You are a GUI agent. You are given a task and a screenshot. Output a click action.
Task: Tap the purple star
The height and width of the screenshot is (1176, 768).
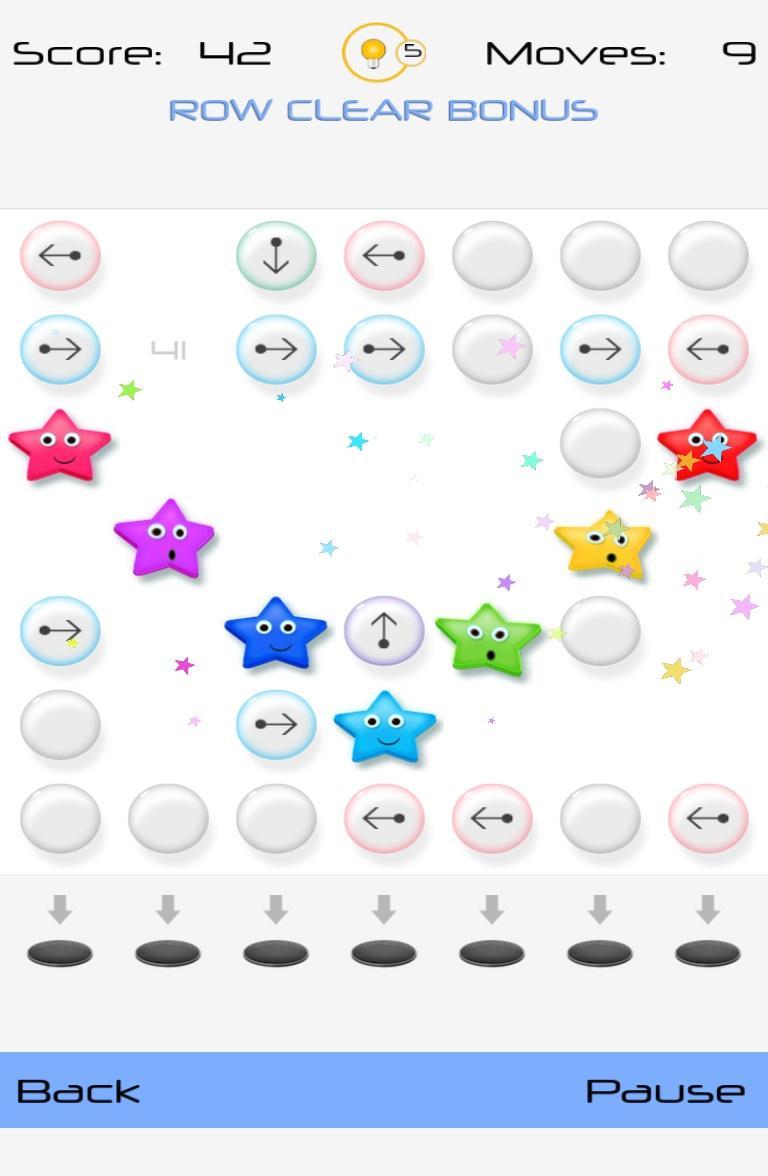(x=164, y=540)
